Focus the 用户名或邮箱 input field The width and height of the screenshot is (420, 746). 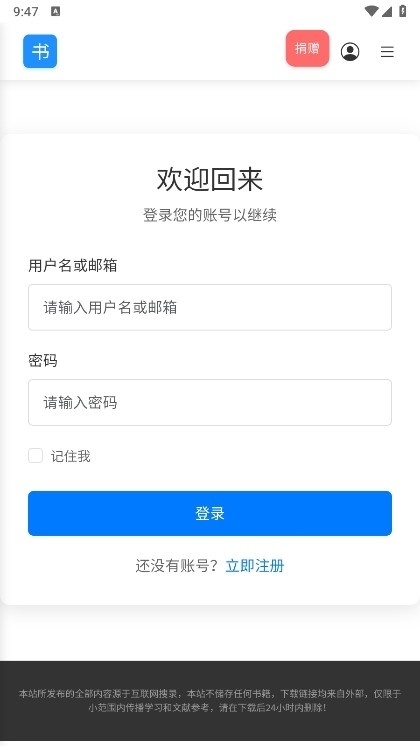coord(210,307)
